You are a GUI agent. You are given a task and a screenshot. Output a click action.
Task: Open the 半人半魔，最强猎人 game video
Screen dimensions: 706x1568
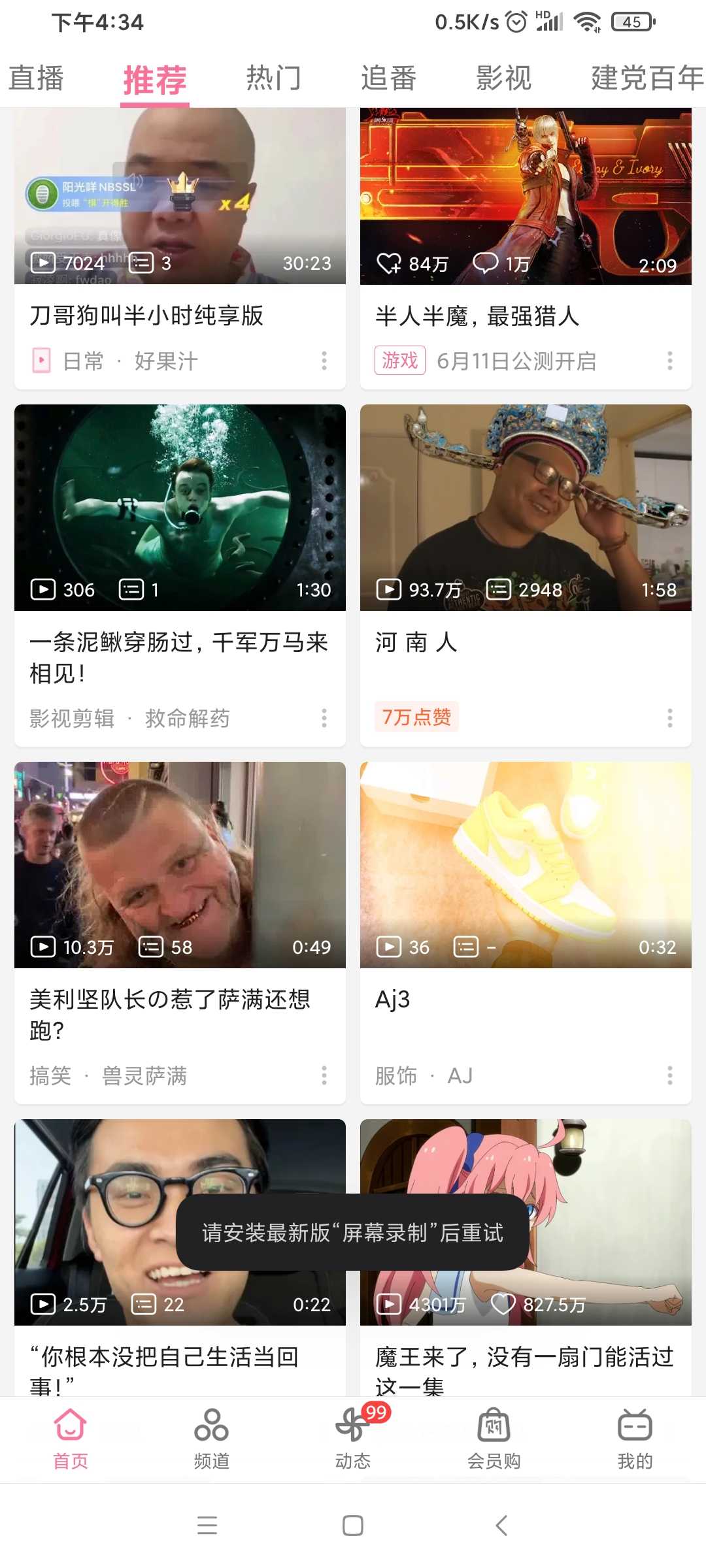point(526,196)
